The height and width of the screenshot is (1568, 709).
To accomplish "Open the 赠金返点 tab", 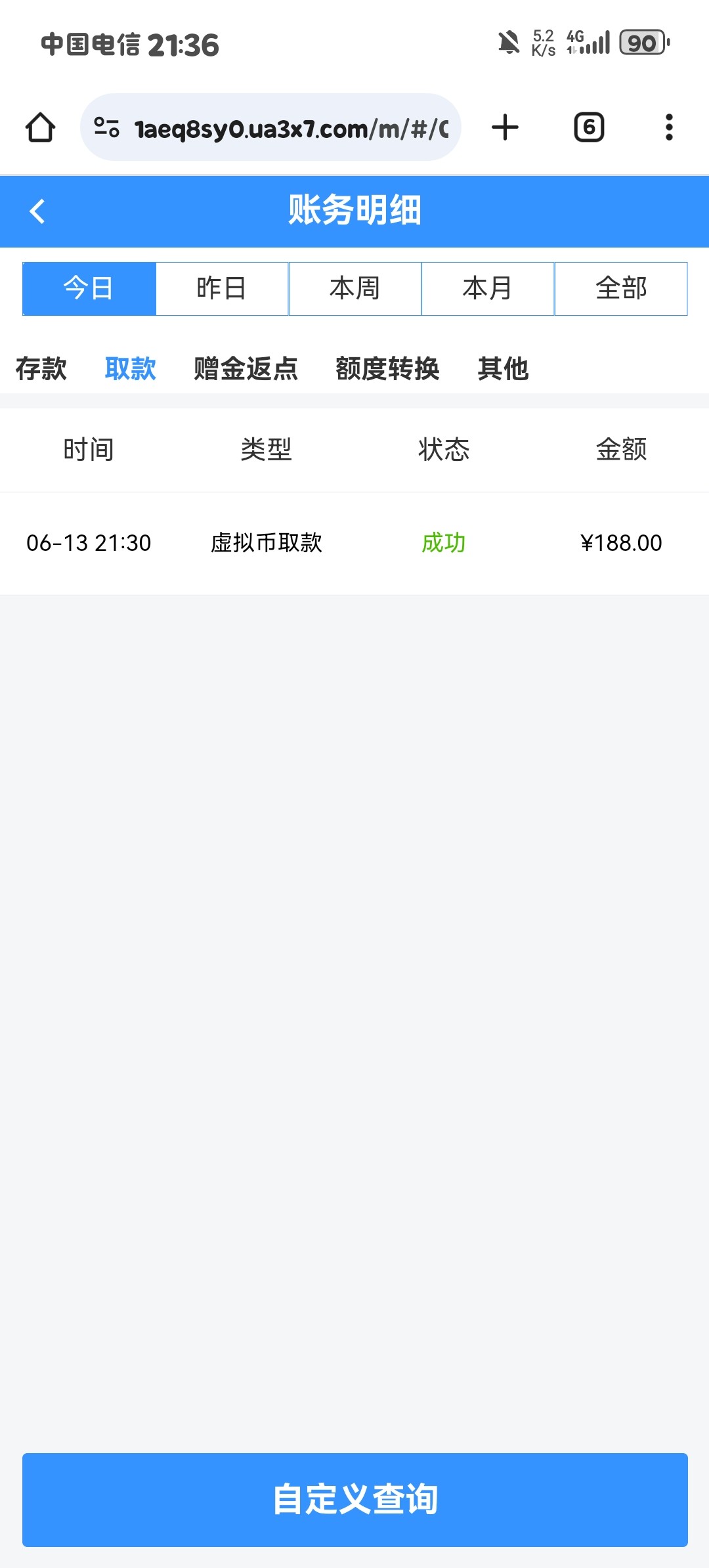I will coord(246,368).
